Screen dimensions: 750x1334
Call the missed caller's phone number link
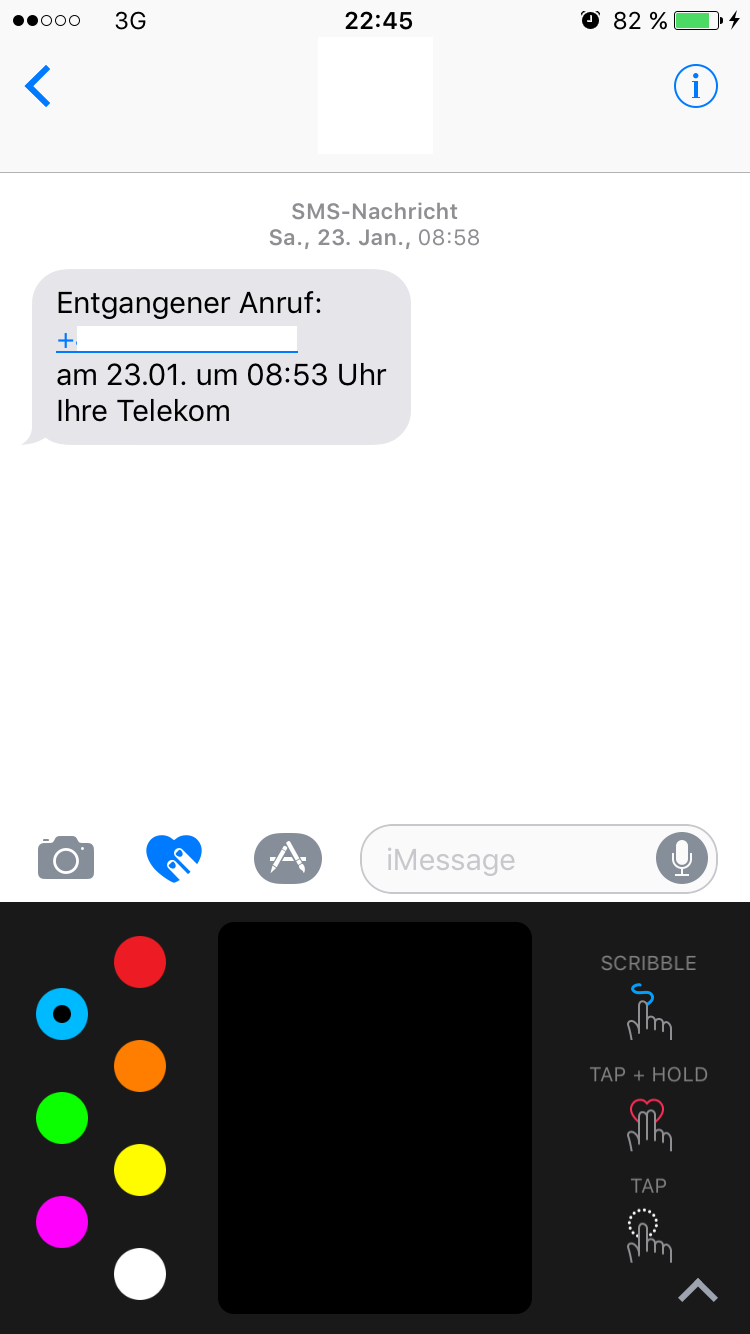click(x=177, y=340)
